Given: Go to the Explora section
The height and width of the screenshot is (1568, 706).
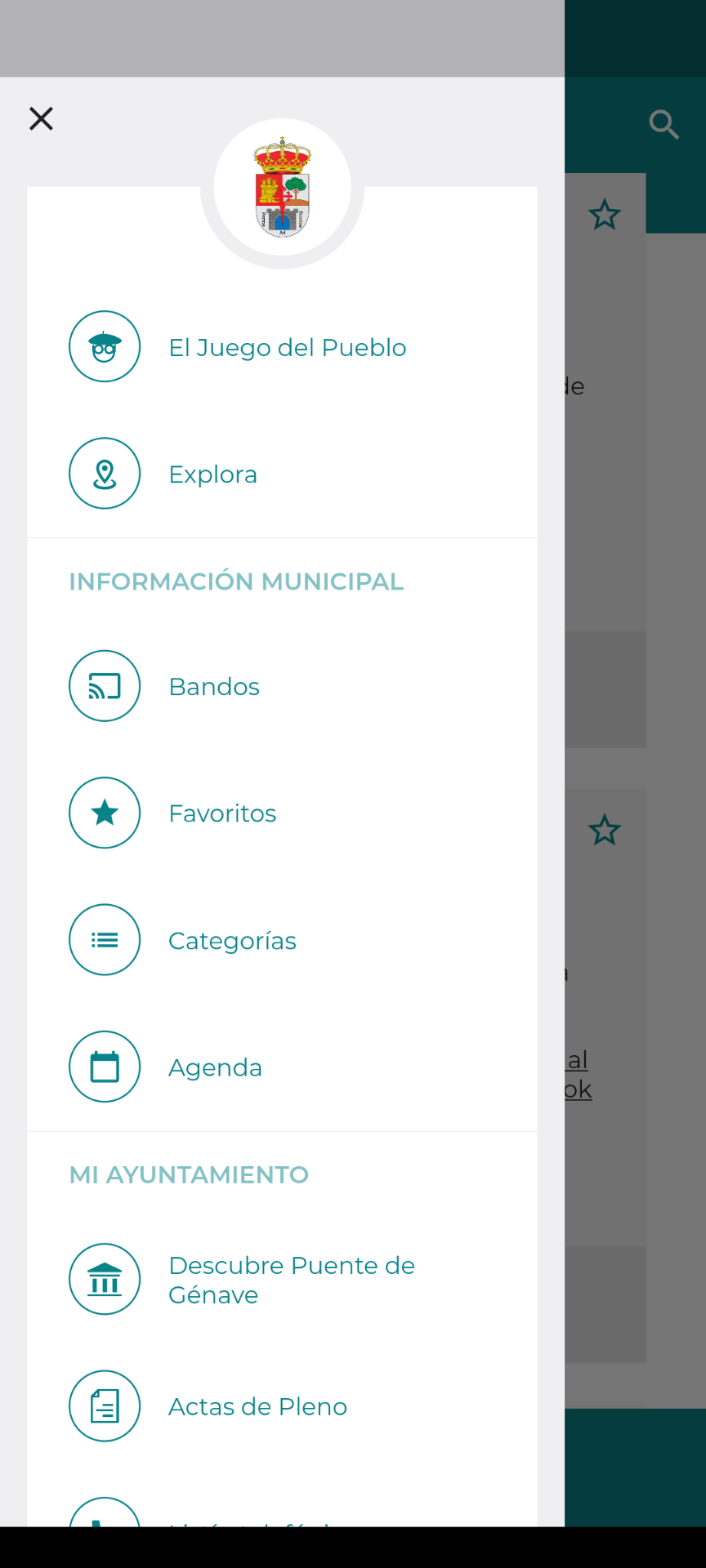Looking at the screenshot, I should [x=212, y=474].
